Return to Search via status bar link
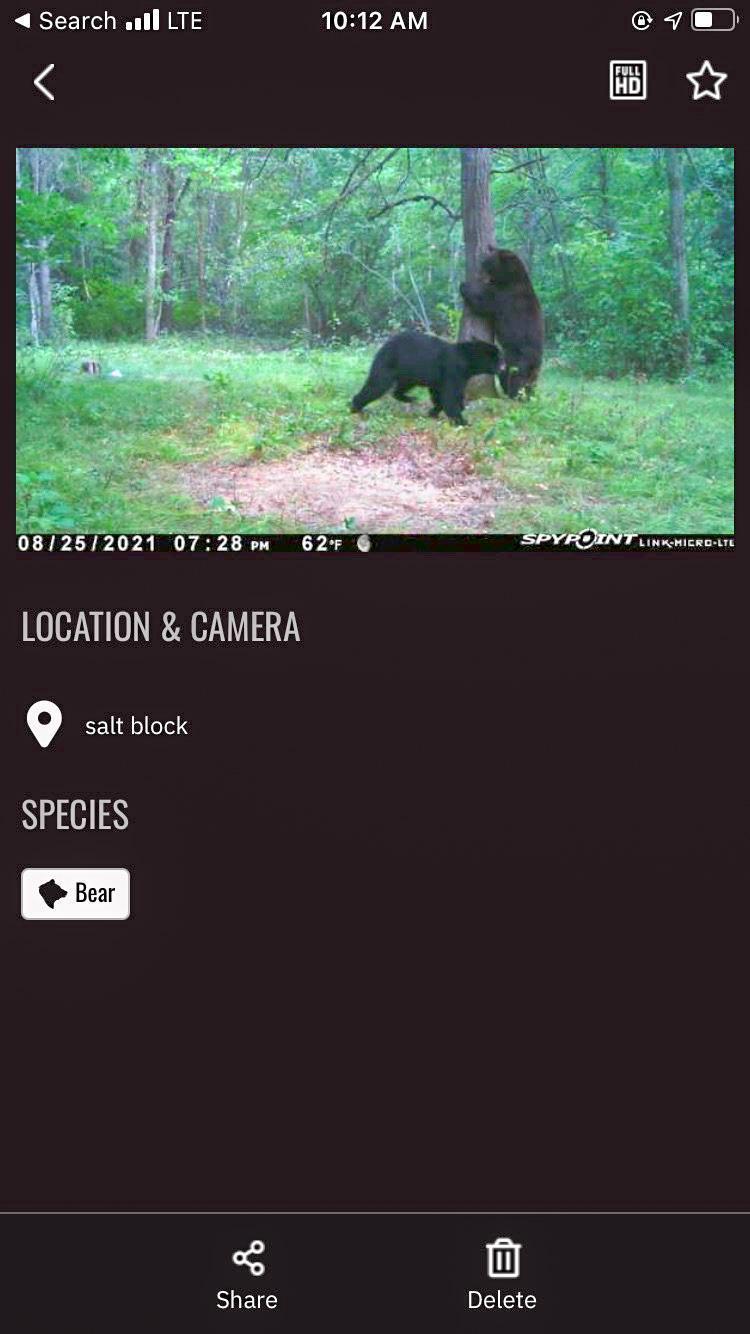750x1334 pixels. (66, 21)
